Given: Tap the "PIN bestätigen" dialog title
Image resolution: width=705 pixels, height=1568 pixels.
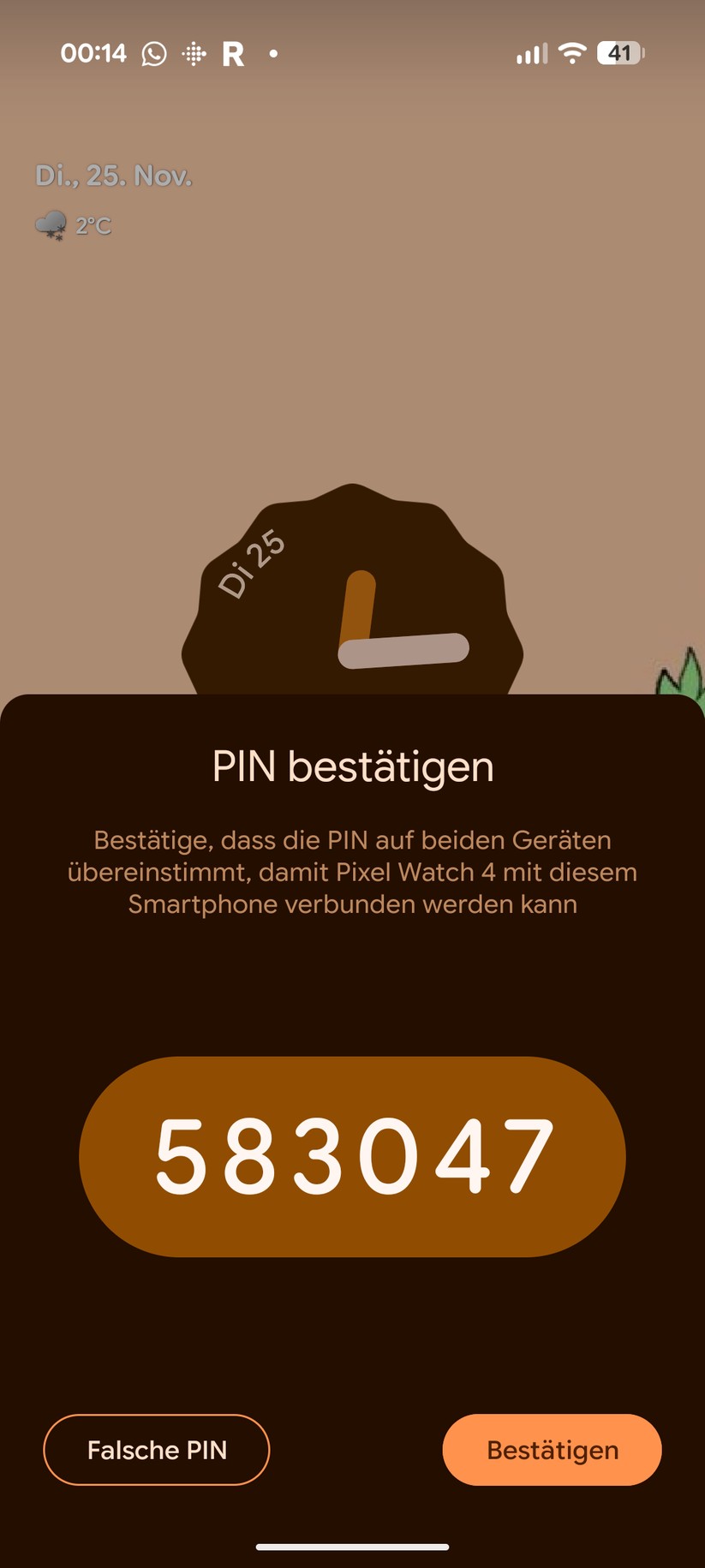Looking at the screenshot, I should click(x=352, y=767).
